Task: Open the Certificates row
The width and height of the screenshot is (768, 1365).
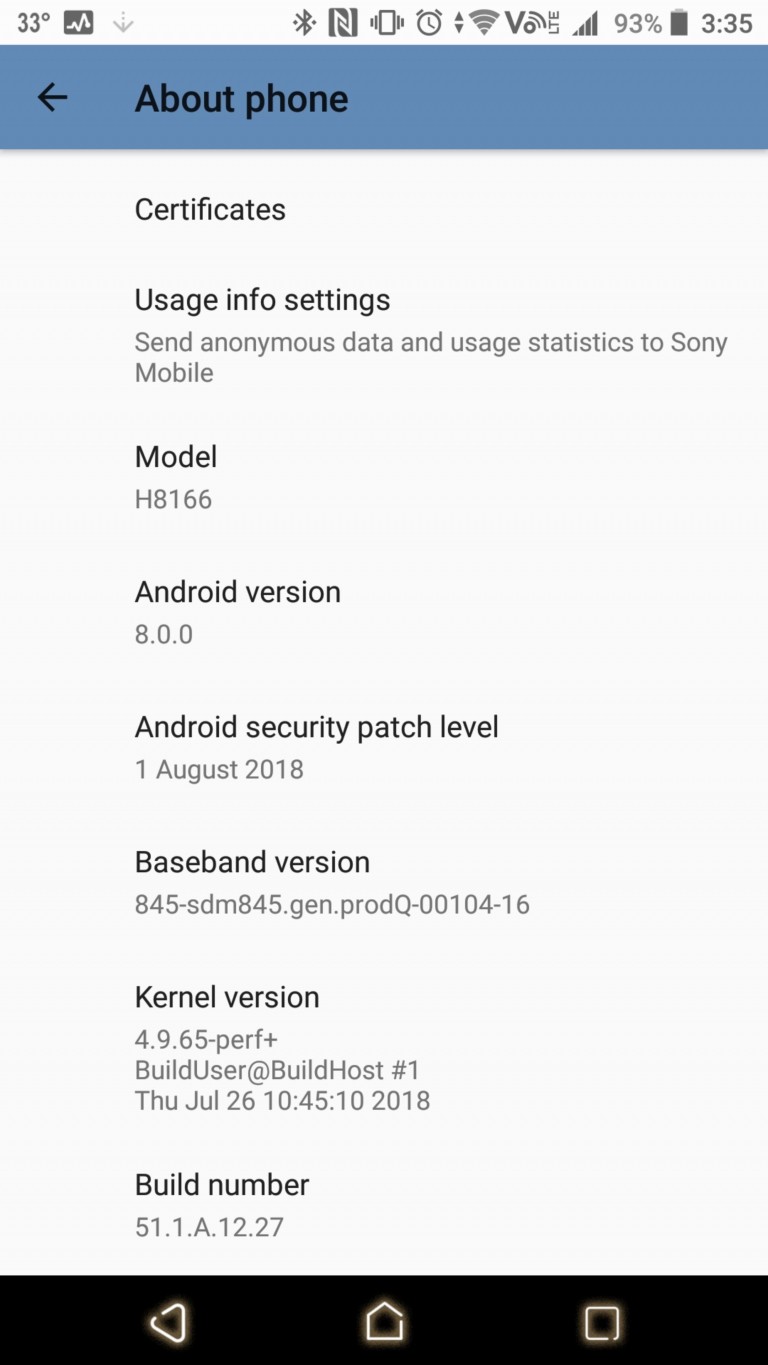Action: (384, 209)
